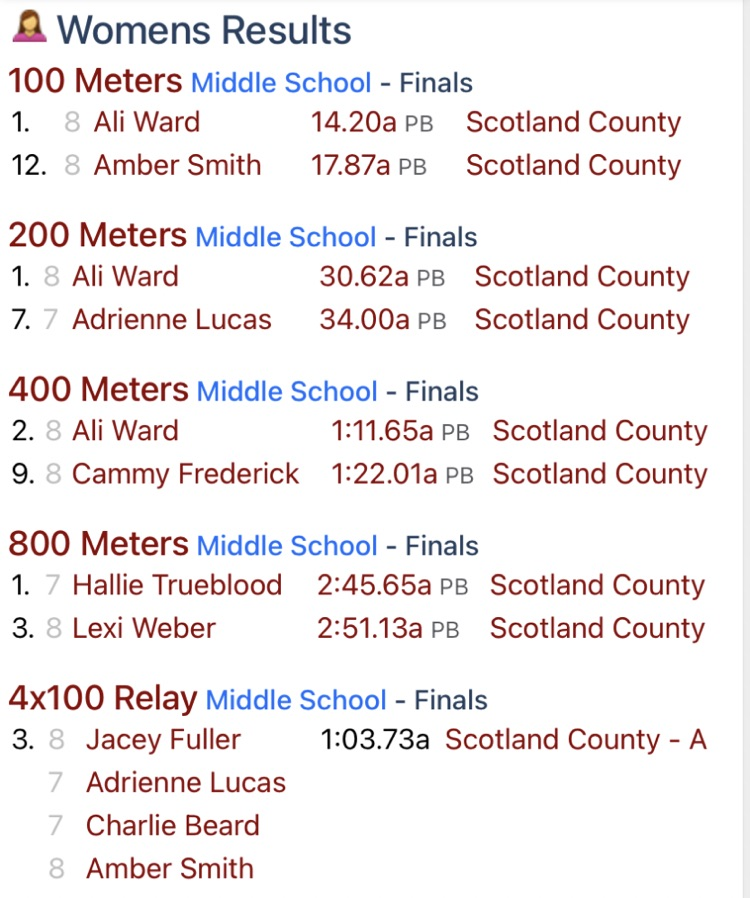This screenshot has width=750, height=898.
Task: Open the 800 Meters event results
Action: (98, 545)
